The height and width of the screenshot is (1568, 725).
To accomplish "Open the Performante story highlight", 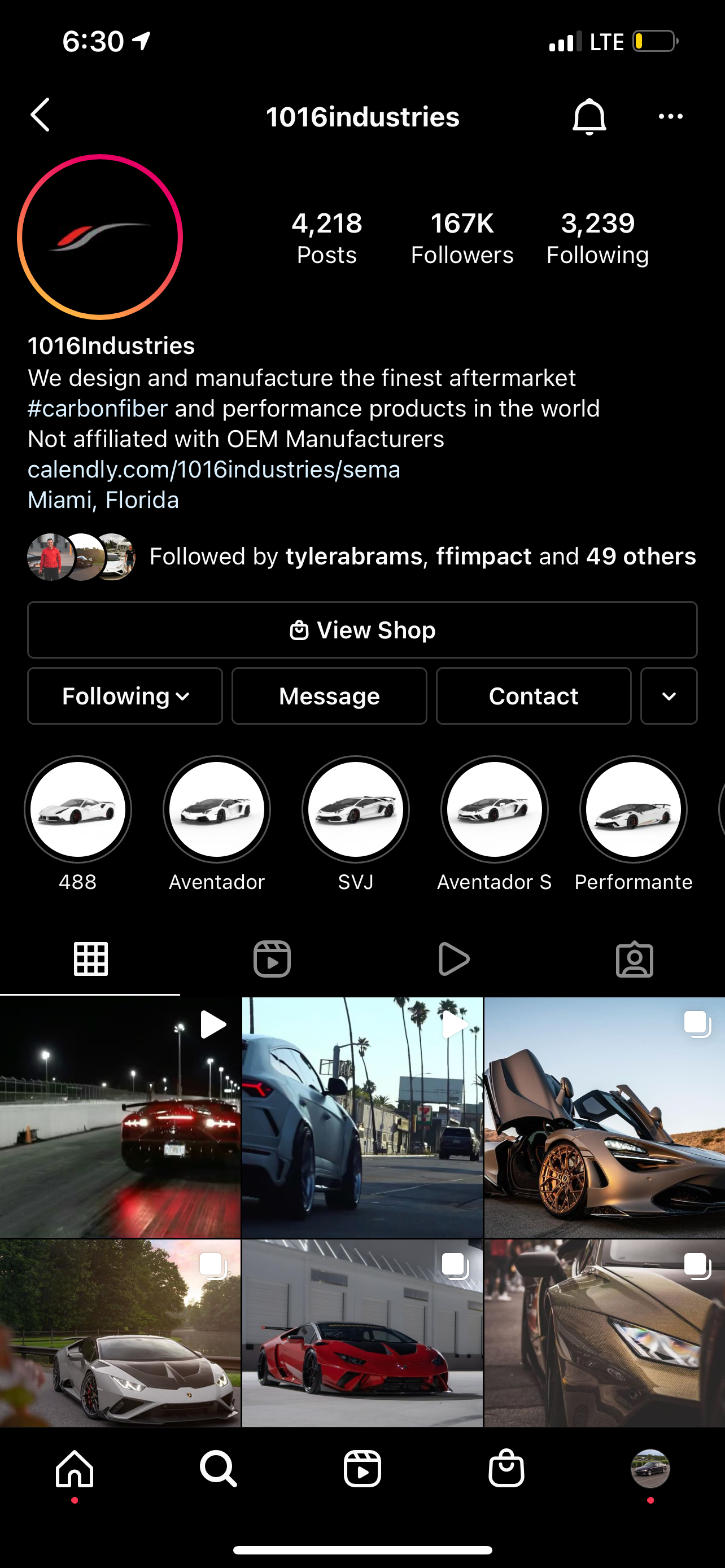I will (x=633, y=809).
